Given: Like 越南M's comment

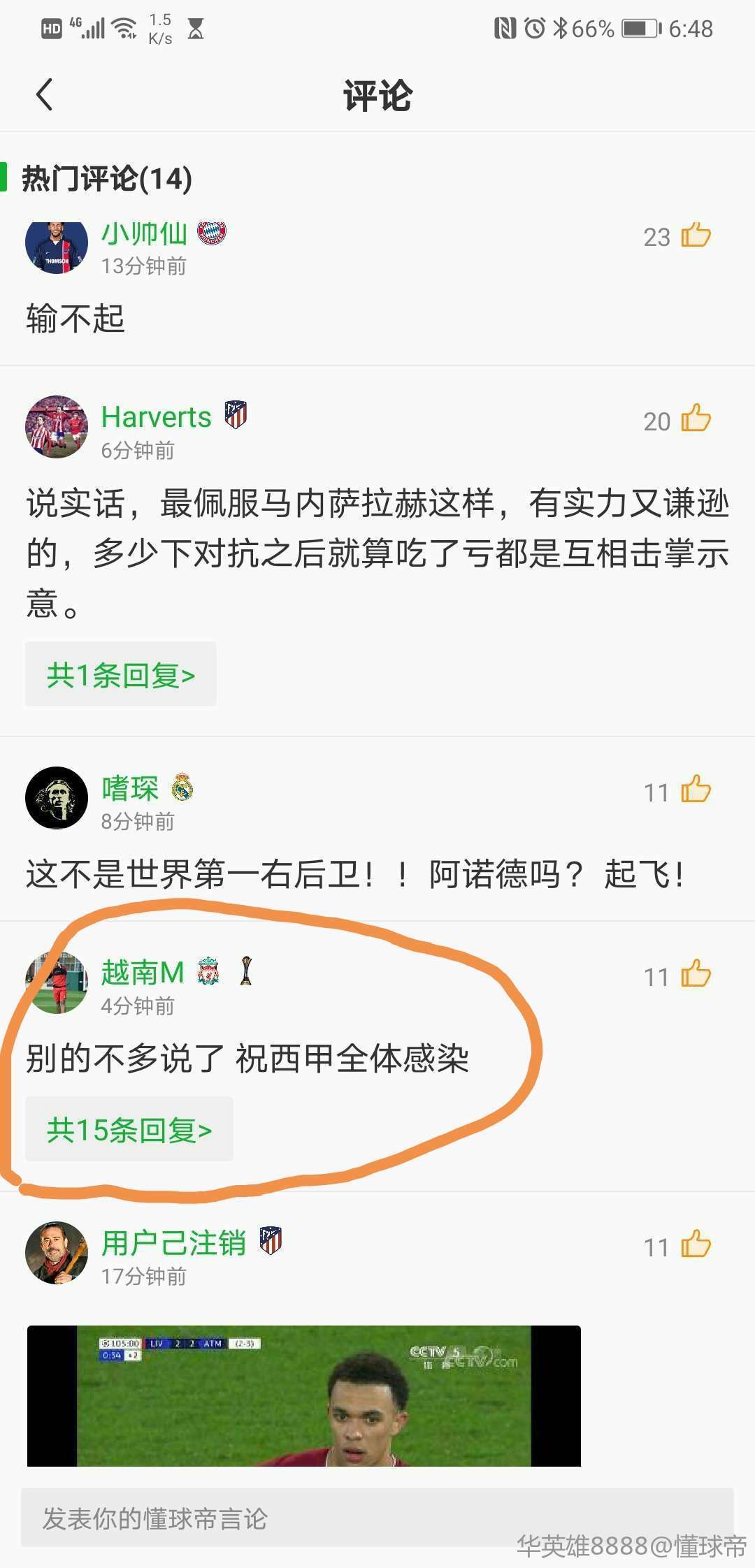Looking at the screenshot, I should pyautogui.click(x=696, y=975).
